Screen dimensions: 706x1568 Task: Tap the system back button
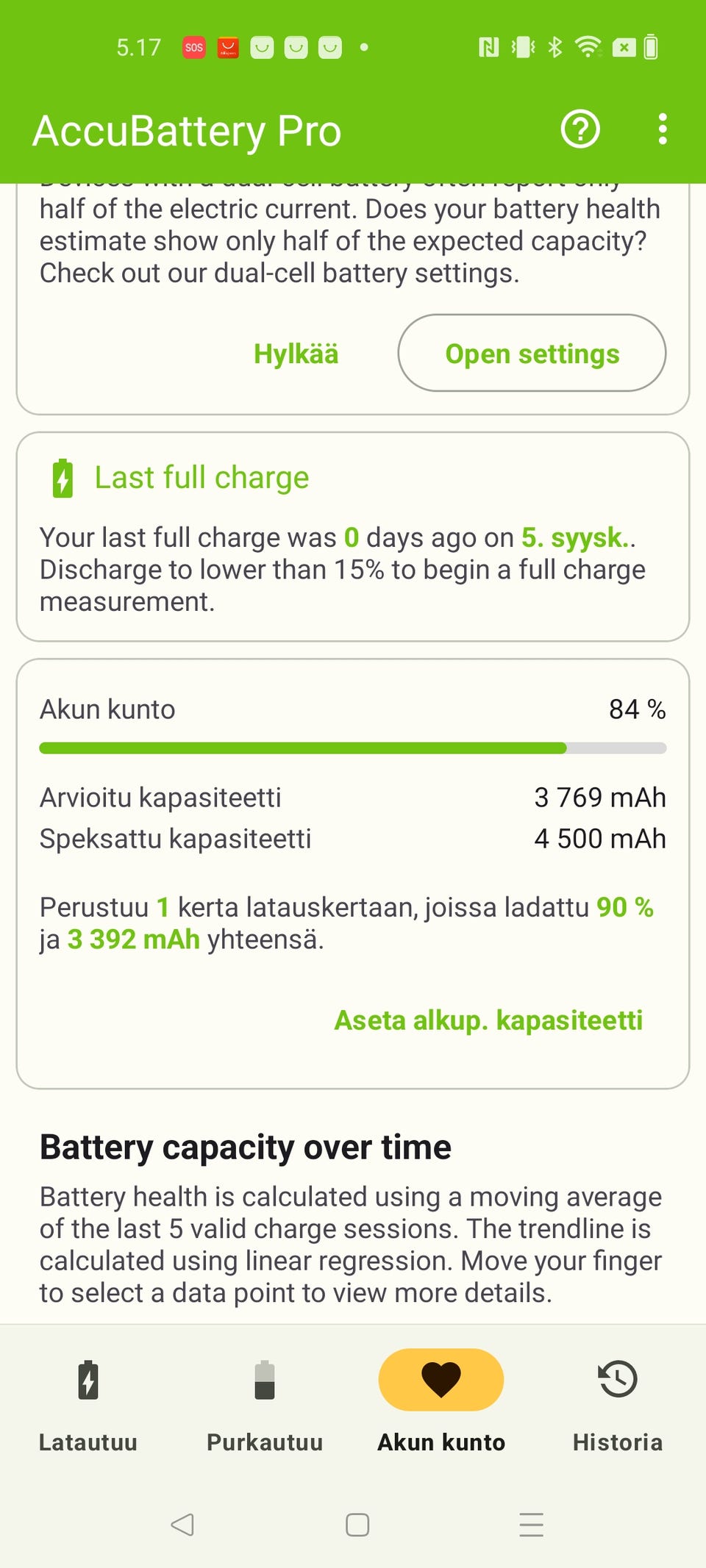pyautogui.click(x=182, y=1525)
